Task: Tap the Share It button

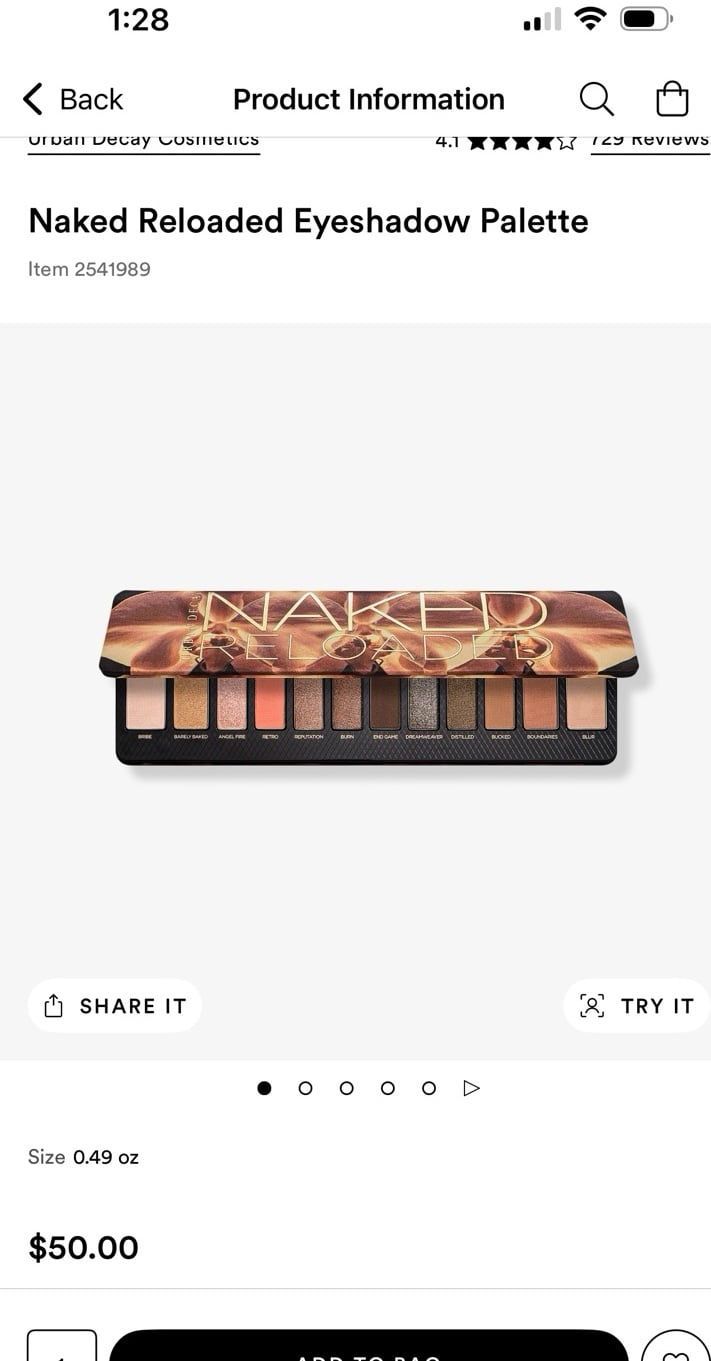Action: point(115,1006)
